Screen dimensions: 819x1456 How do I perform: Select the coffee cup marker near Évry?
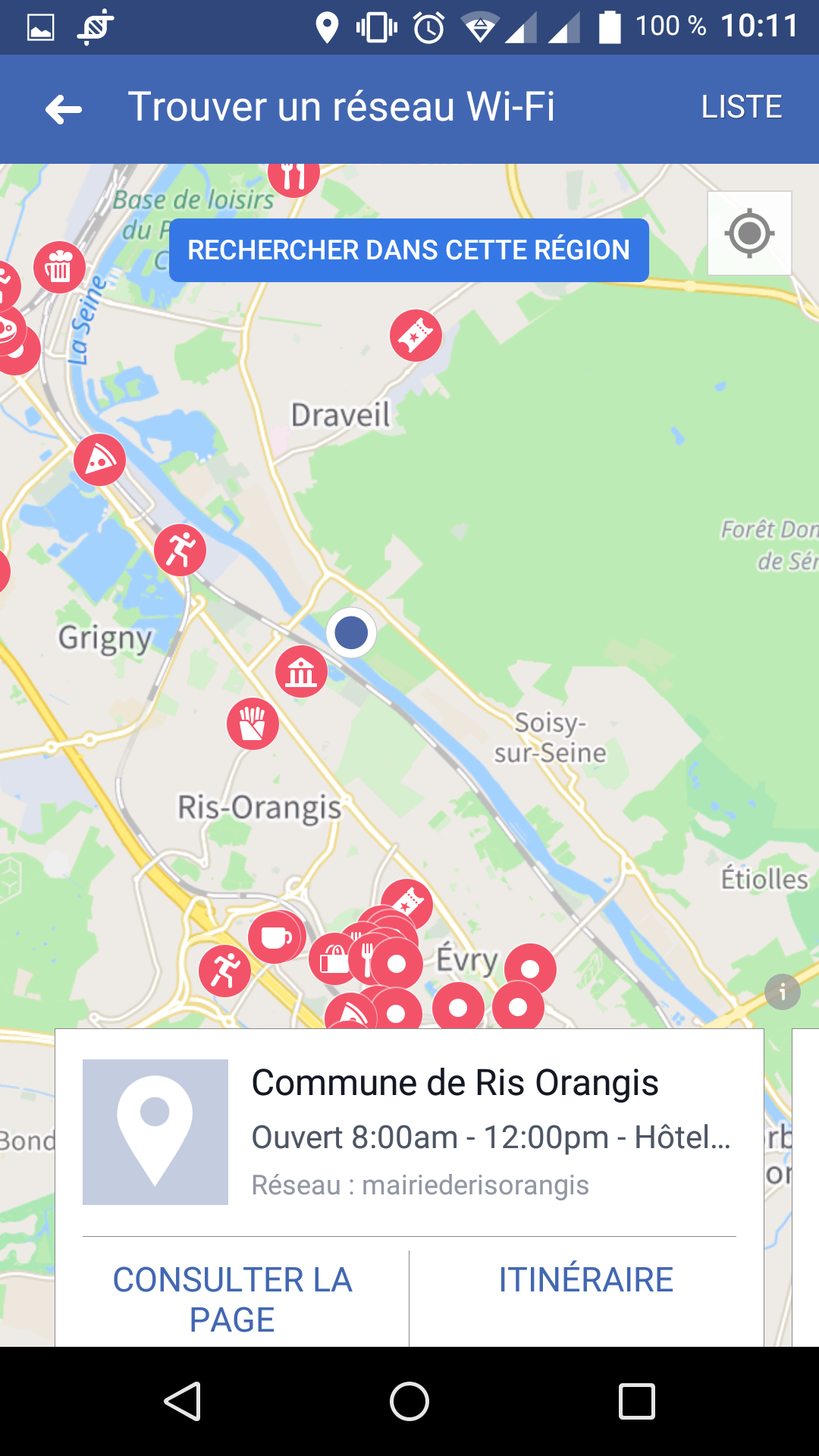coord(275,937)
